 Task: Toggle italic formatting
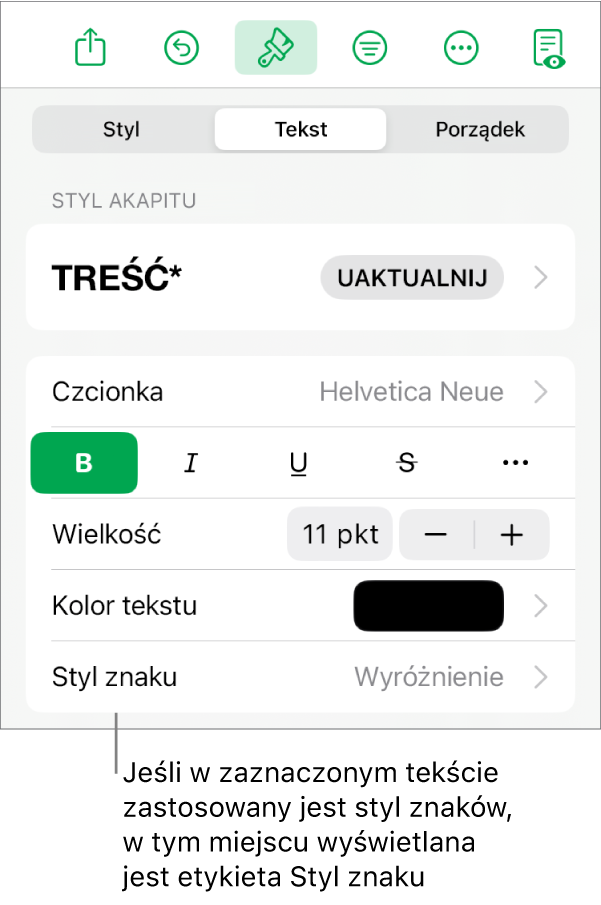191,463
